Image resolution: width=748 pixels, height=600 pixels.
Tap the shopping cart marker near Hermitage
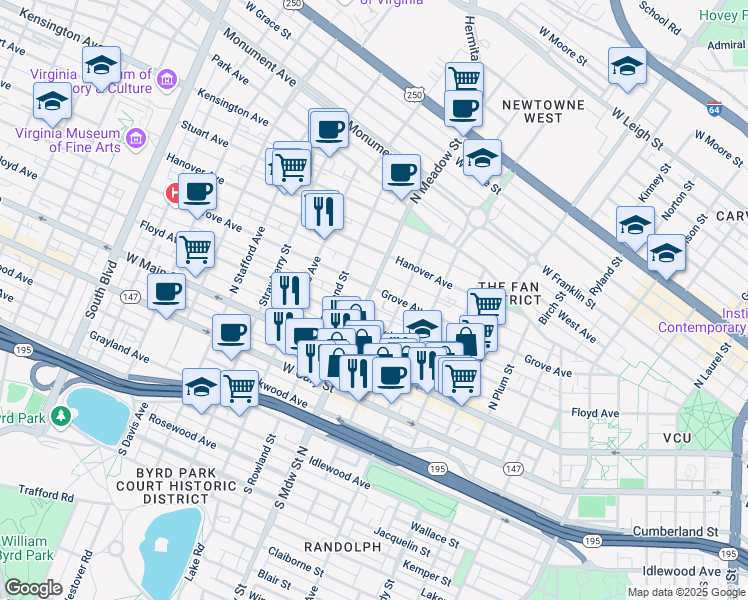point(464,78)
